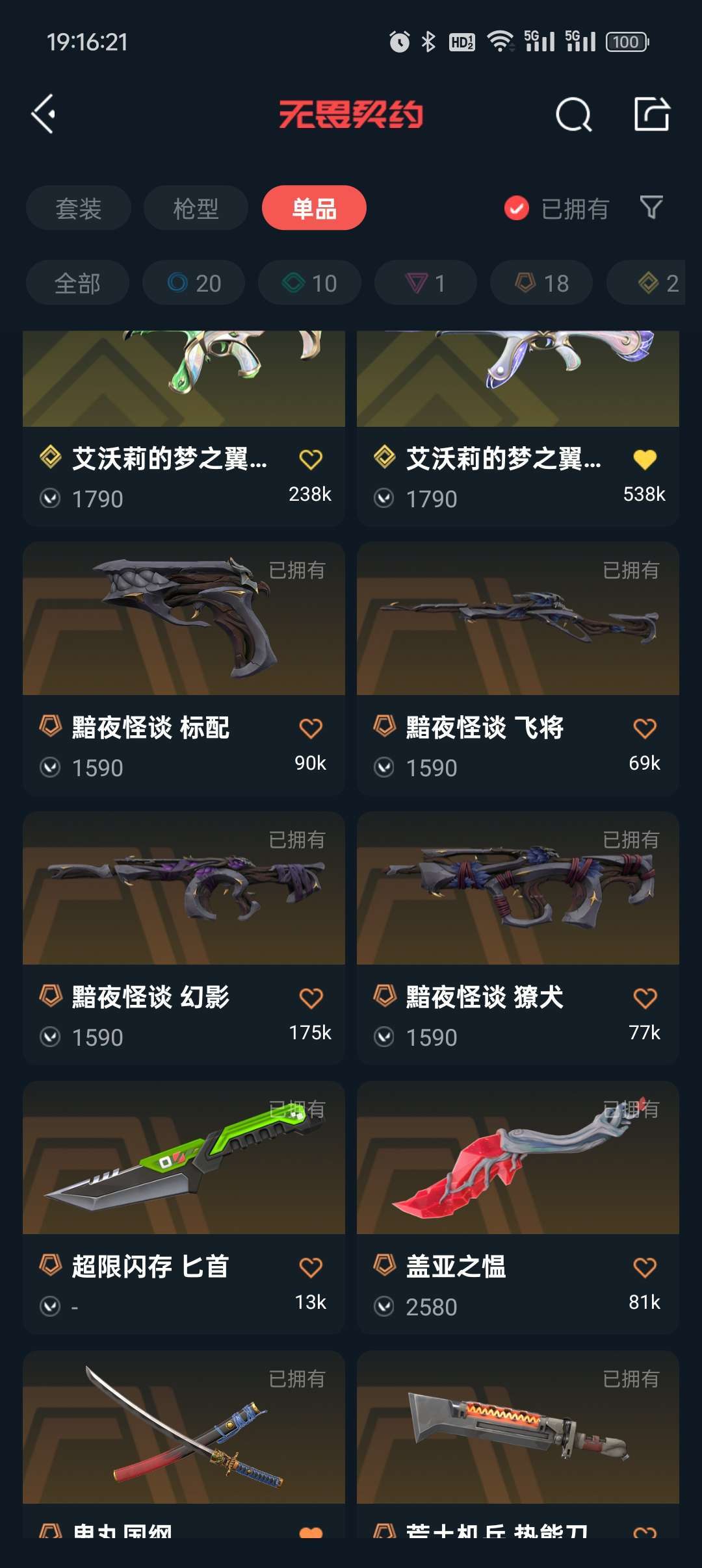
Task: Select the 全部 rarity chip
Action: pos(77,283)
